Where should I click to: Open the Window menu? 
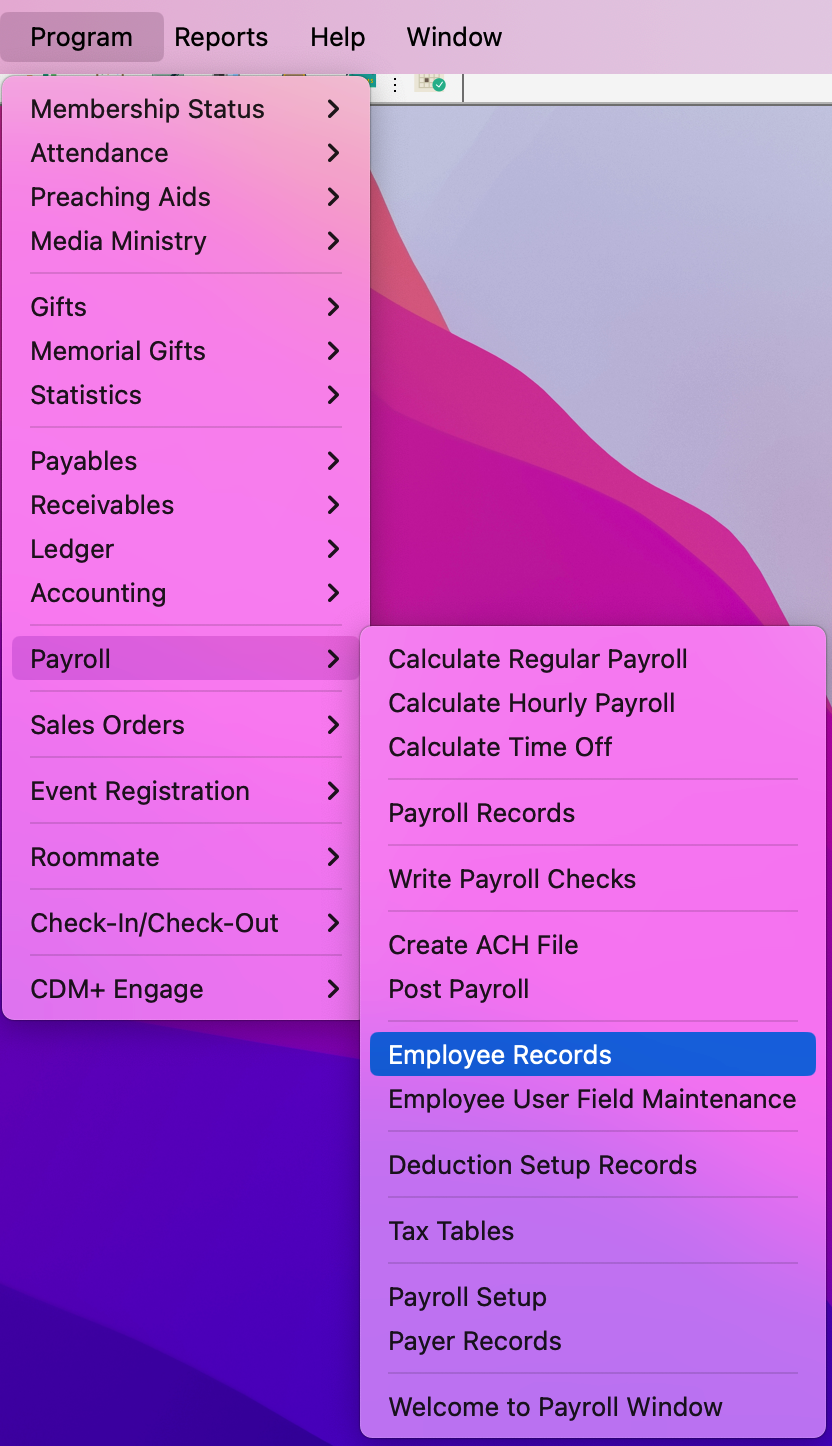tap(454, 38)
